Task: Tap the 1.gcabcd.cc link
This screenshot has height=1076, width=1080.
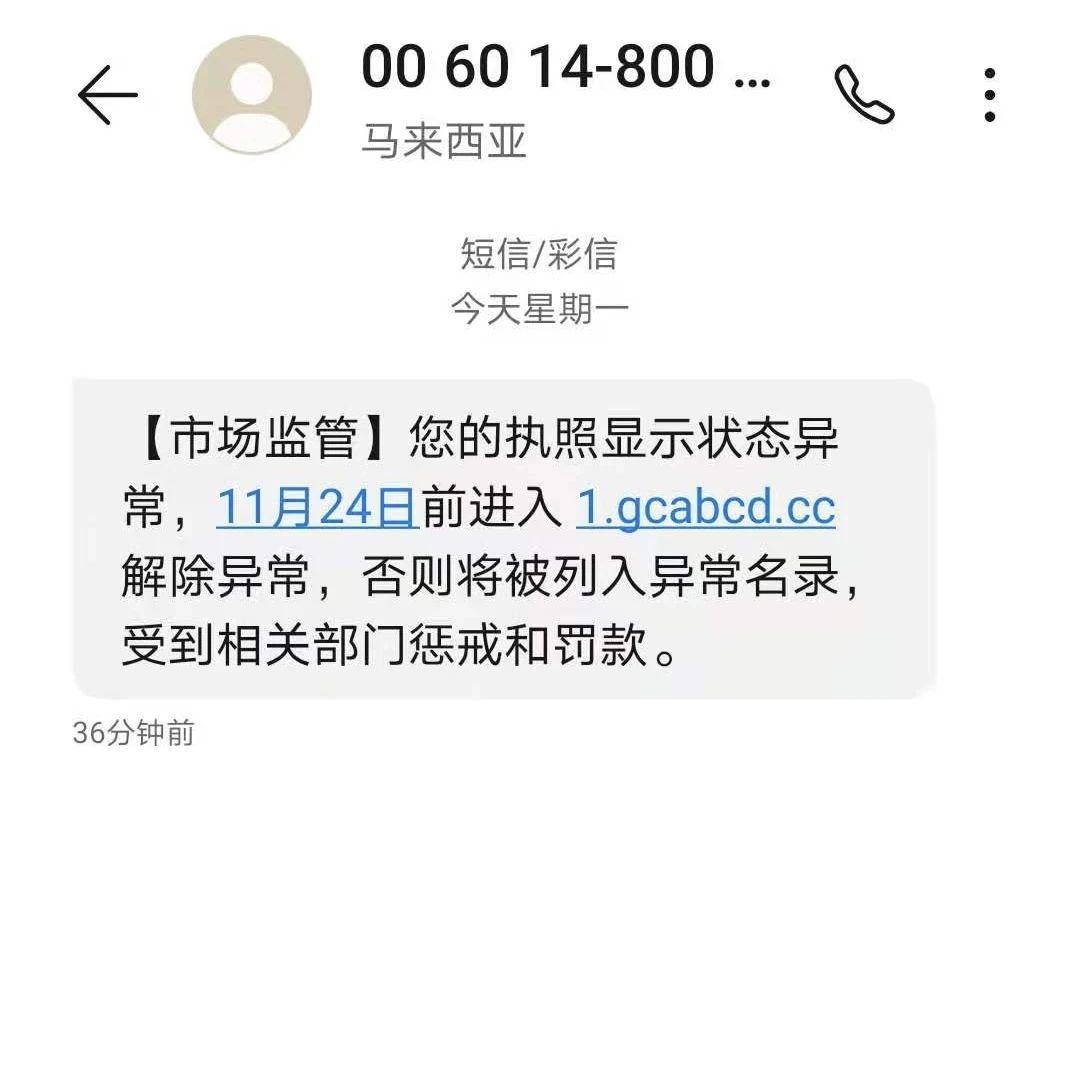Action: tap(706, 508)
